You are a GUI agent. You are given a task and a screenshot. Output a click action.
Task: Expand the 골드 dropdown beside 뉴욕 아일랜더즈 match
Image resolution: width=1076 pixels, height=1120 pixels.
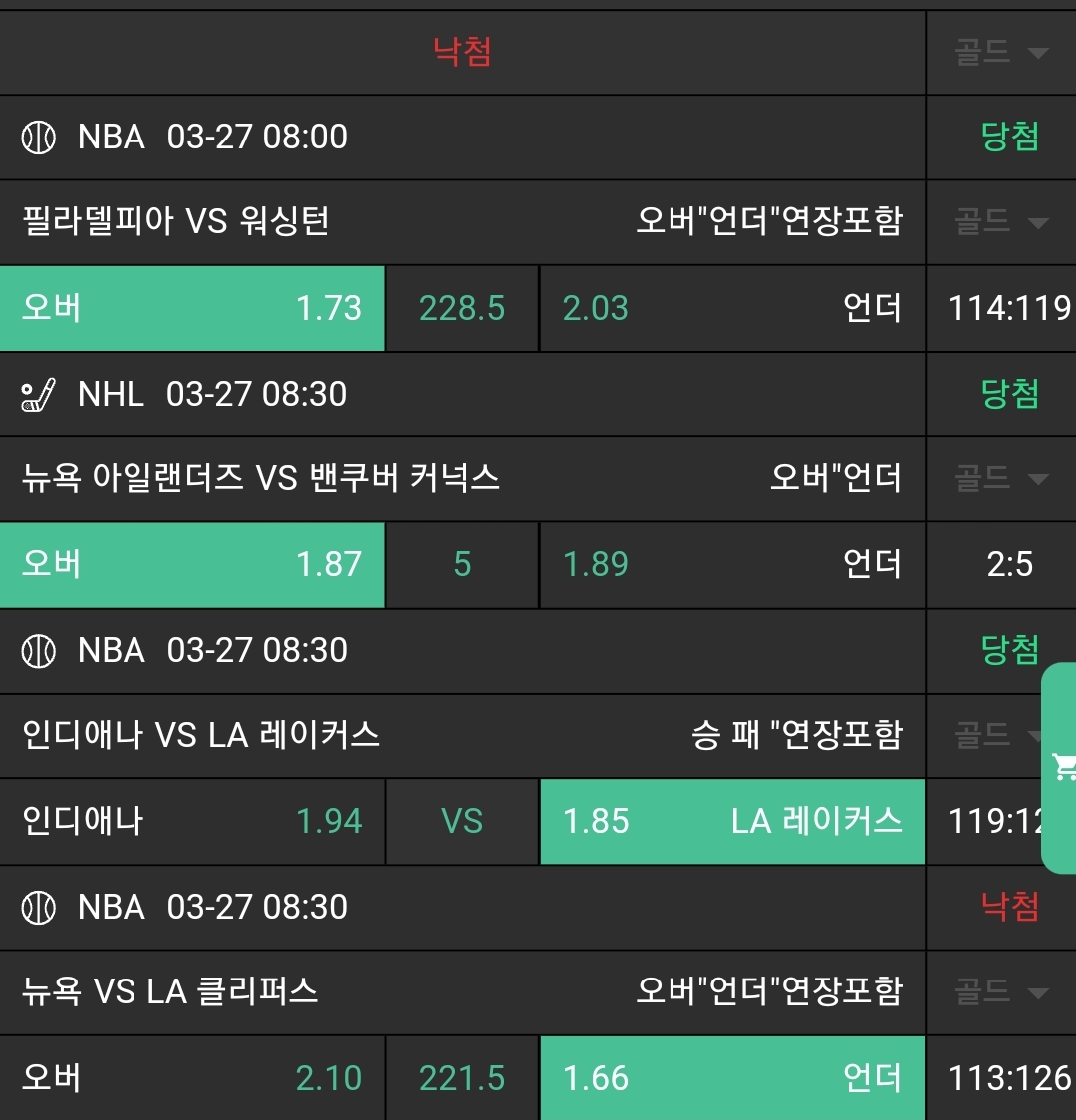[1000, 478]
